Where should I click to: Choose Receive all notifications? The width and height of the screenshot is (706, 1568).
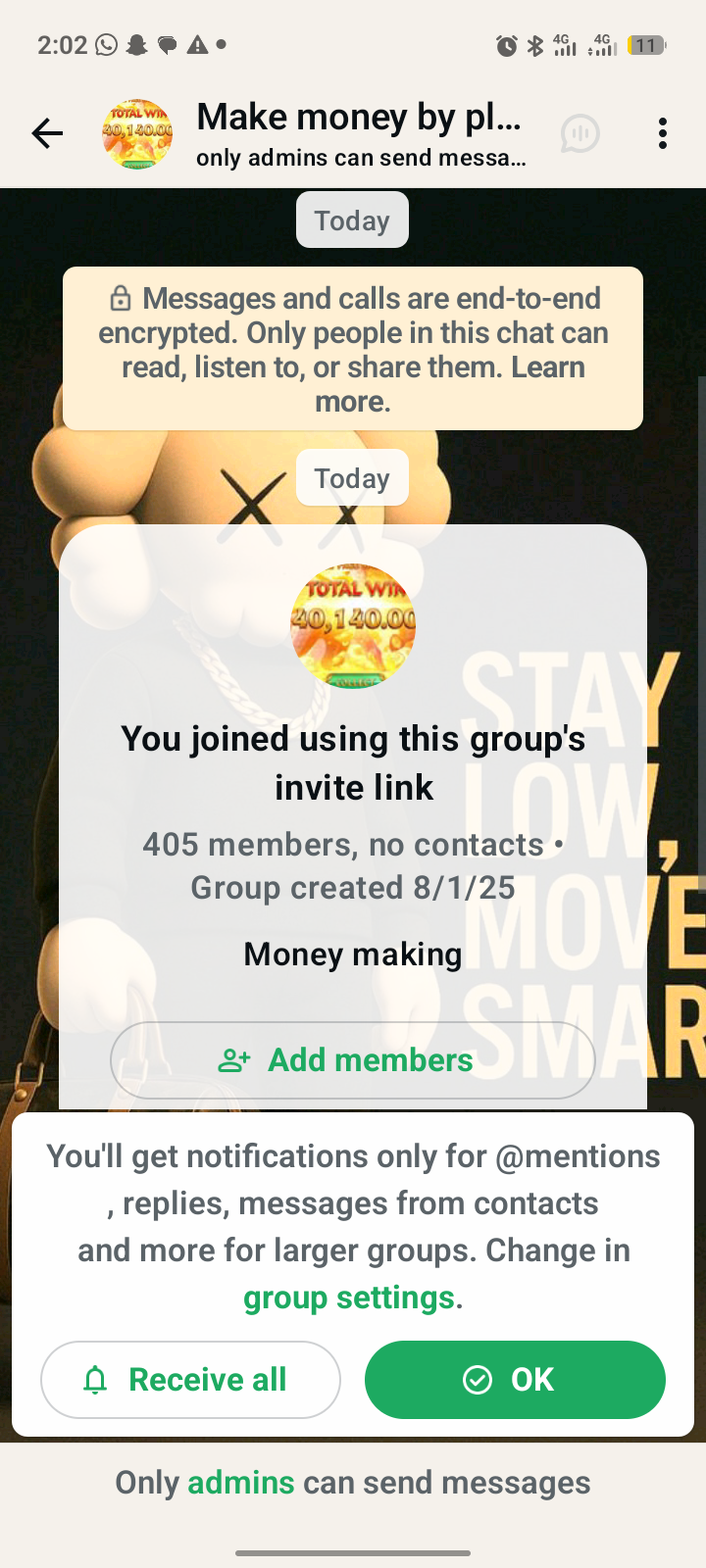pyautogui.click(x=190, y=1380)
